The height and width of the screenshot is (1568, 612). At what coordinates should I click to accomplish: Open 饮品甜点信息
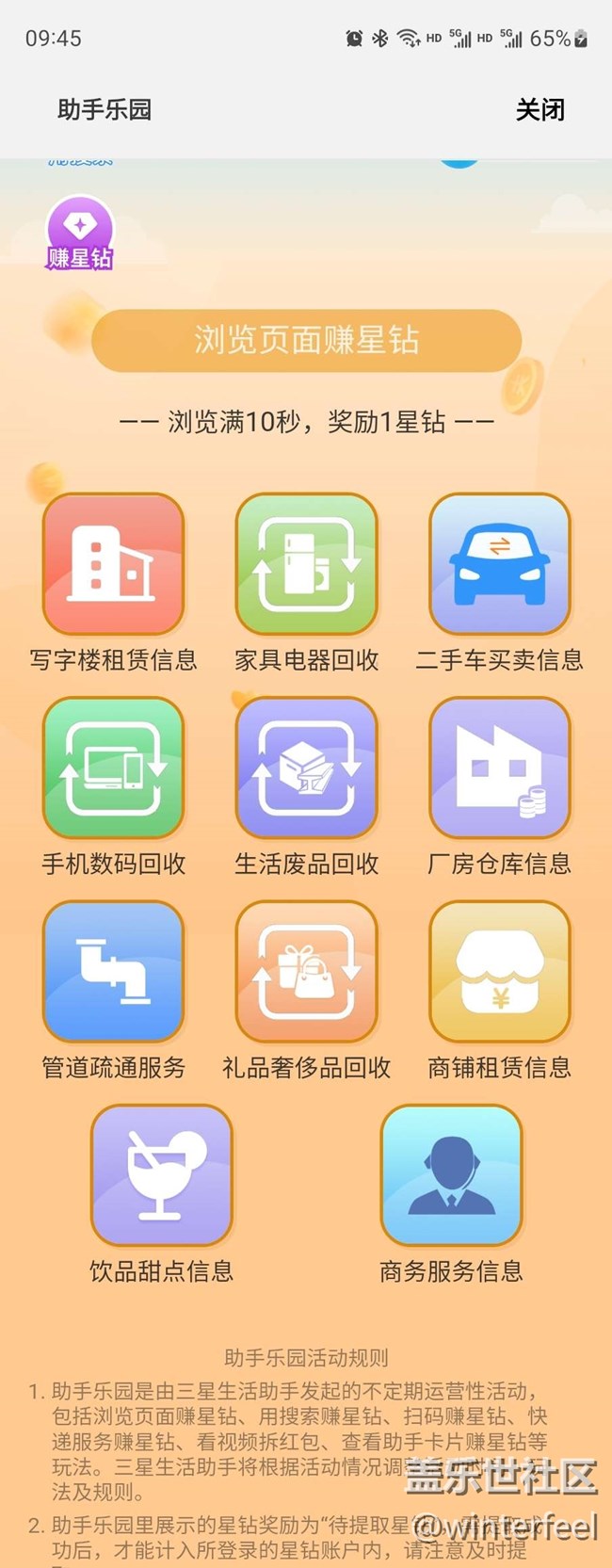(x=161, y=1175)
